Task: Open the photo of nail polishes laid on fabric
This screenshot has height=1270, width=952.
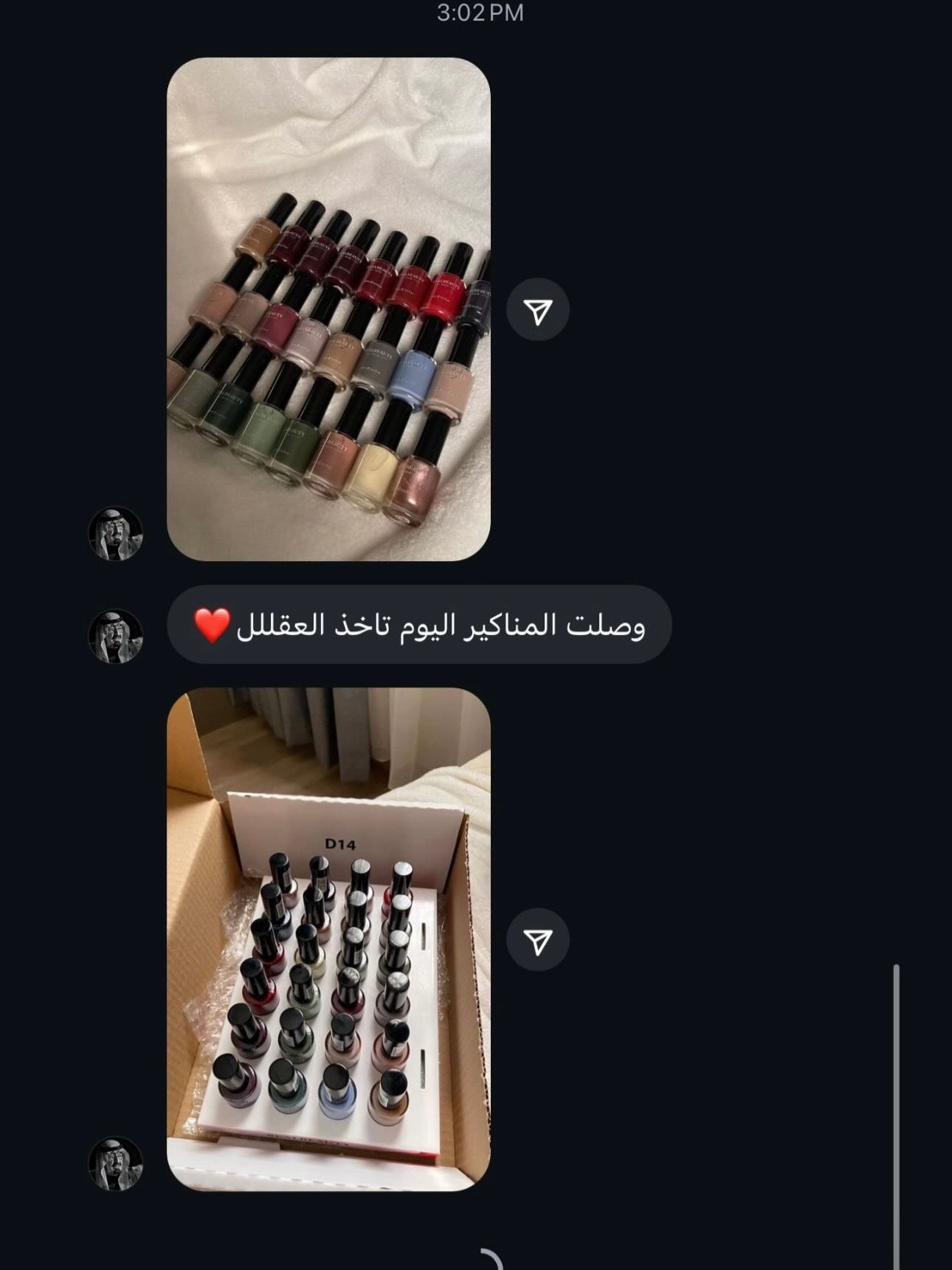Action: point(328,309)
